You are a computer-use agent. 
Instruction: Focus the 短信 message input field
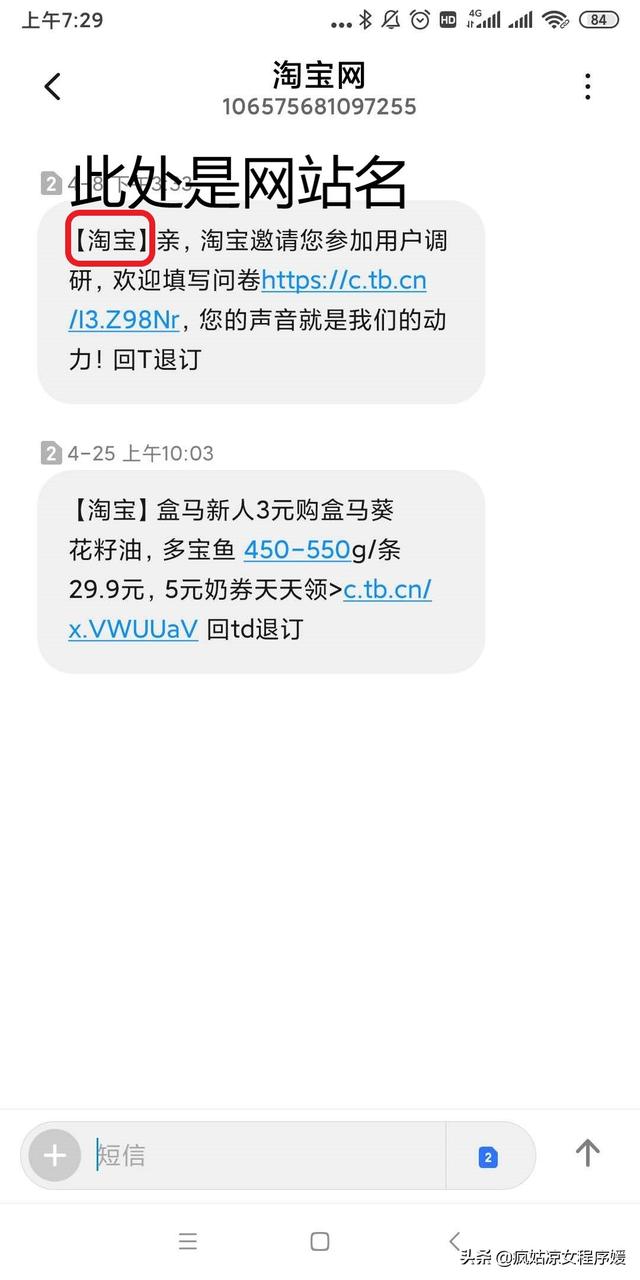tap(268, 1156)
